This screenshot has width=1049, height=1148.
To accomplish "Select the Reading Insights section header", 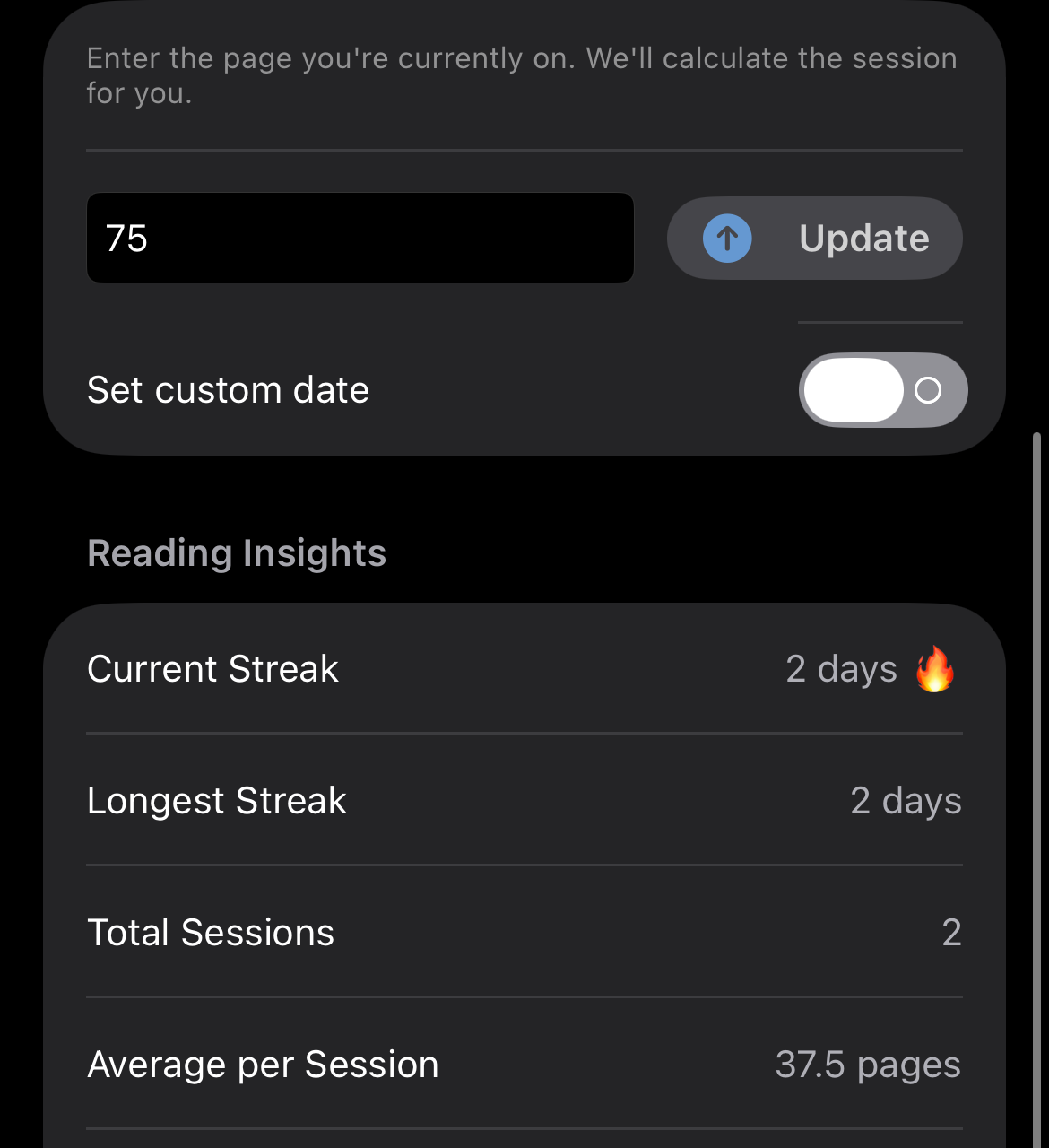I will (236, 552).
